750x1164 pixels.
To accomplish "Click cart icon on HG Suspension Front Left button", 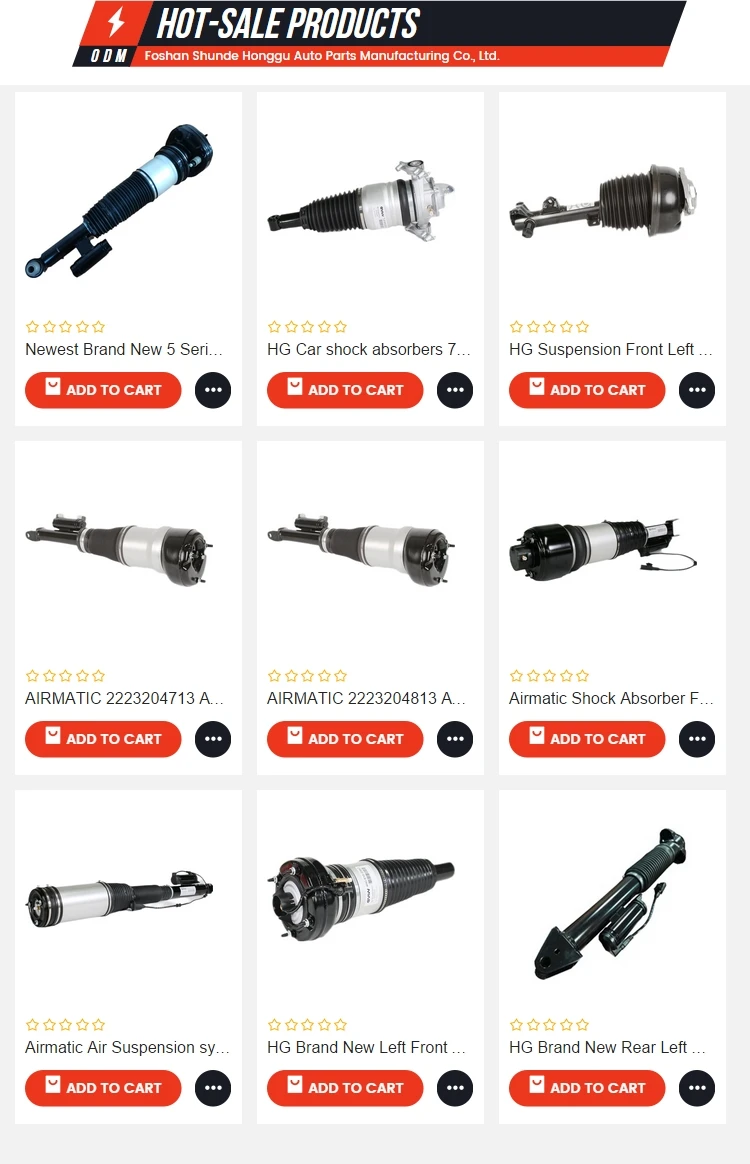I will tap(536, 390).
